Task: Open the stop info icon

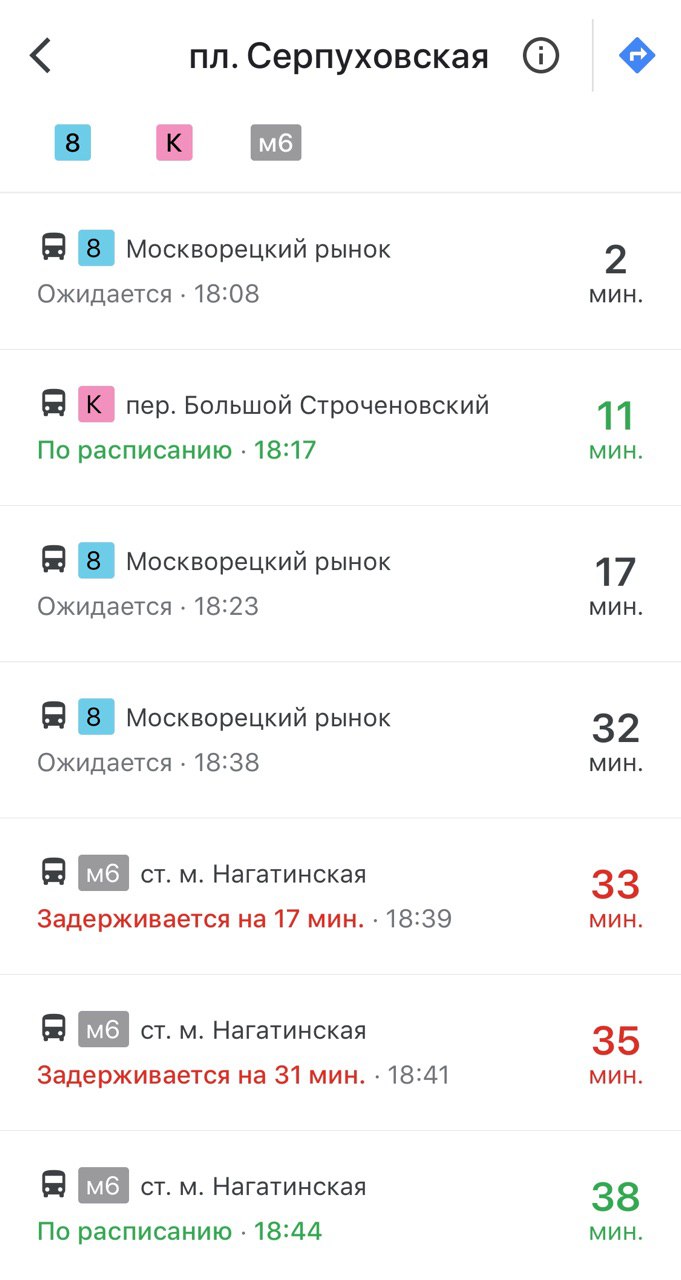Action: [541, 56]
